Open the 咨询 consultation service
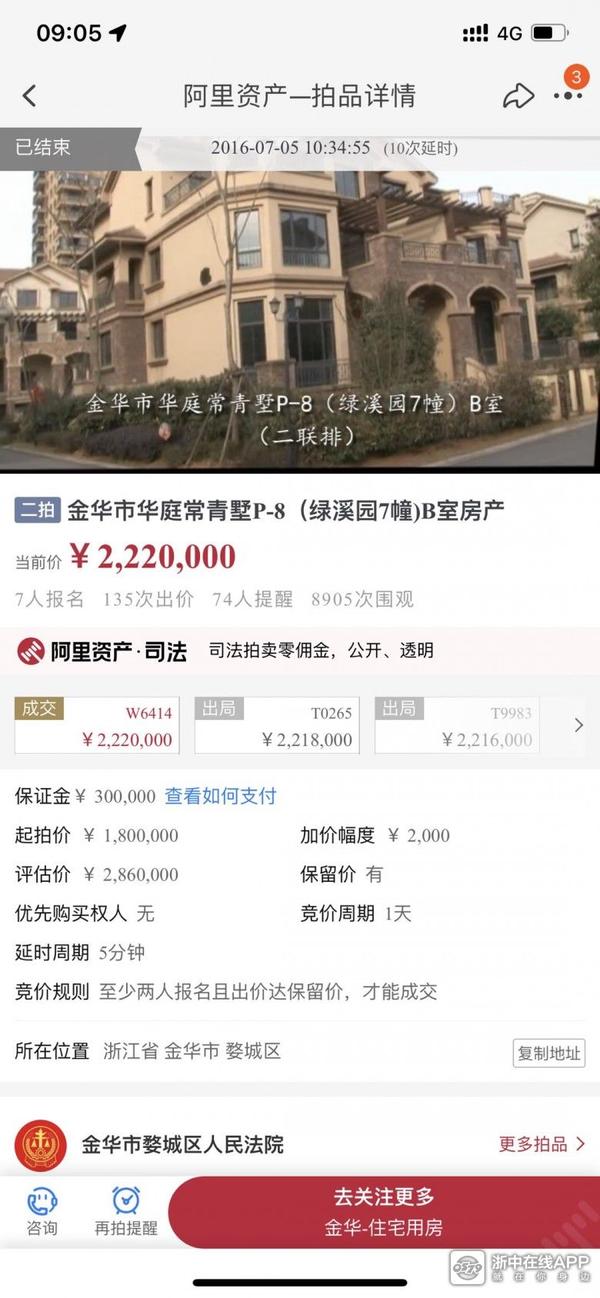This screenshot has width=600, height=1298. pyautogui.click(x=42, y=1212)
